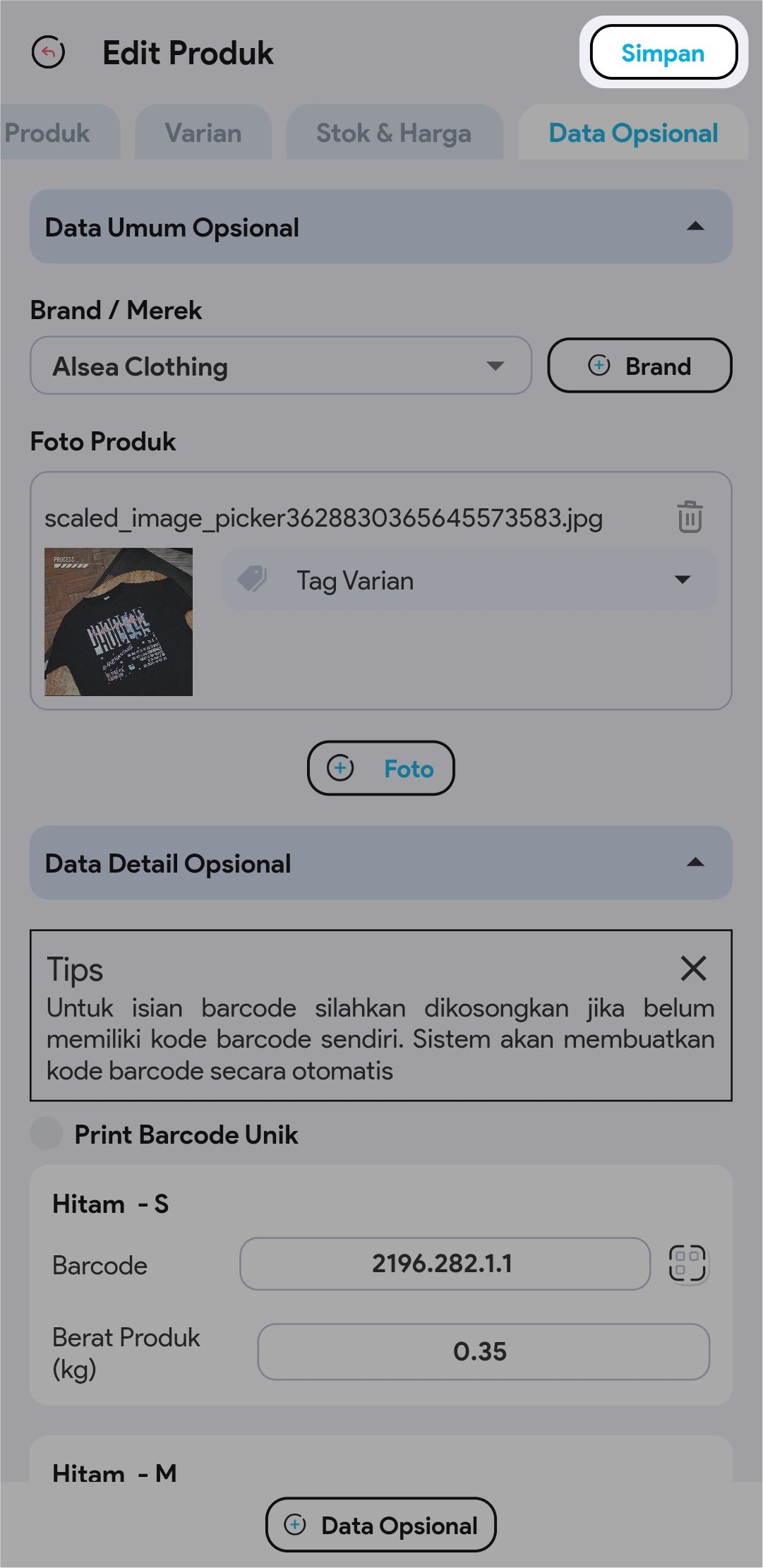Image resolution: width=763 pixels, height=1568 pixels.
Task: Edit the Barcode field for Hitam - S
Action: pyautogui.click(x=445, y=1264)
